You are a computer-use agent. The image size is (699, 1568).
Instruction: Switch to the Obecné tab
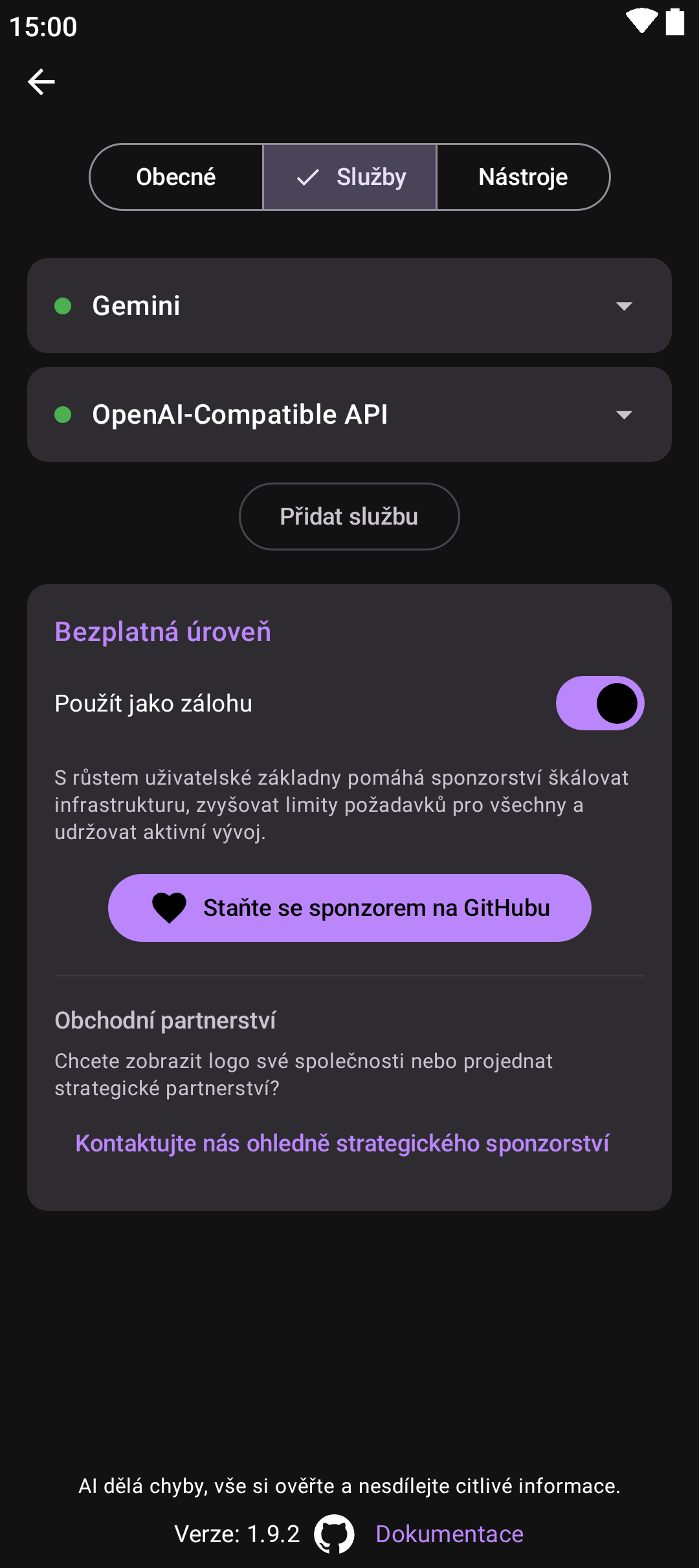[176, 177]
